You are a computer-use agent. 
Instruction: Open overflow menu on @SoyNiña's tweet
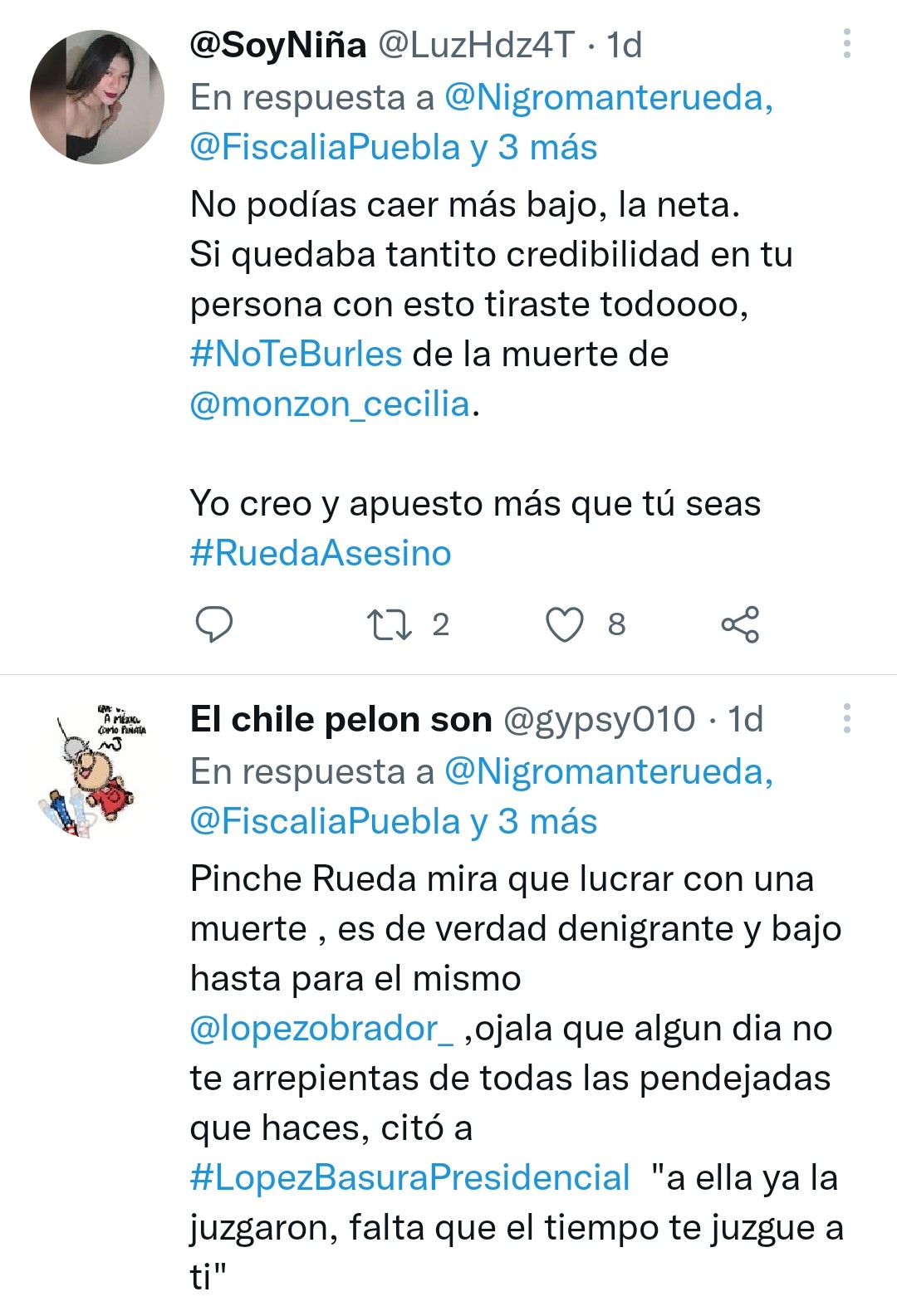pos(846,44)
